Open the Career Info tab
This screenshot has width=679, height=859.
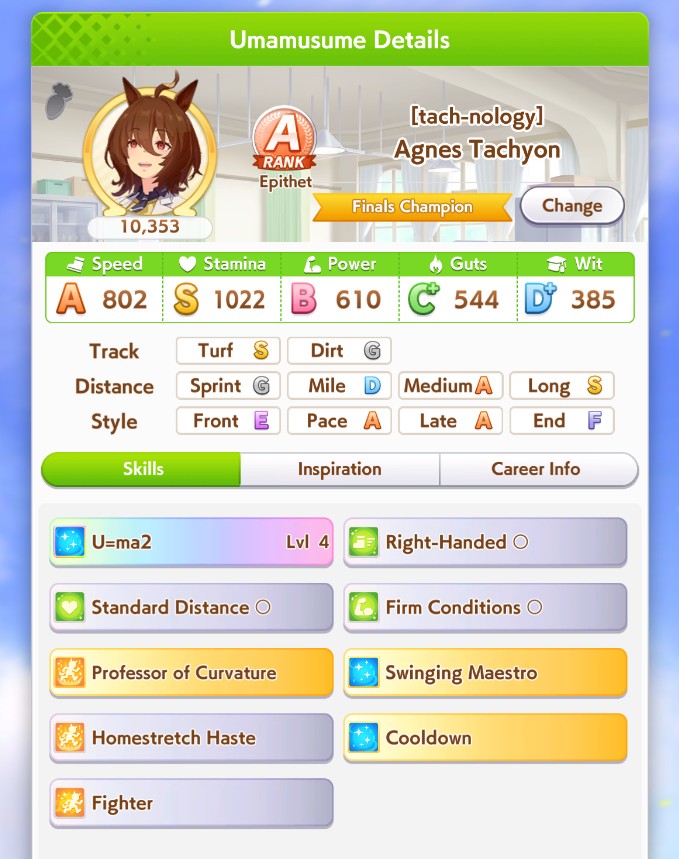point(537,469)
